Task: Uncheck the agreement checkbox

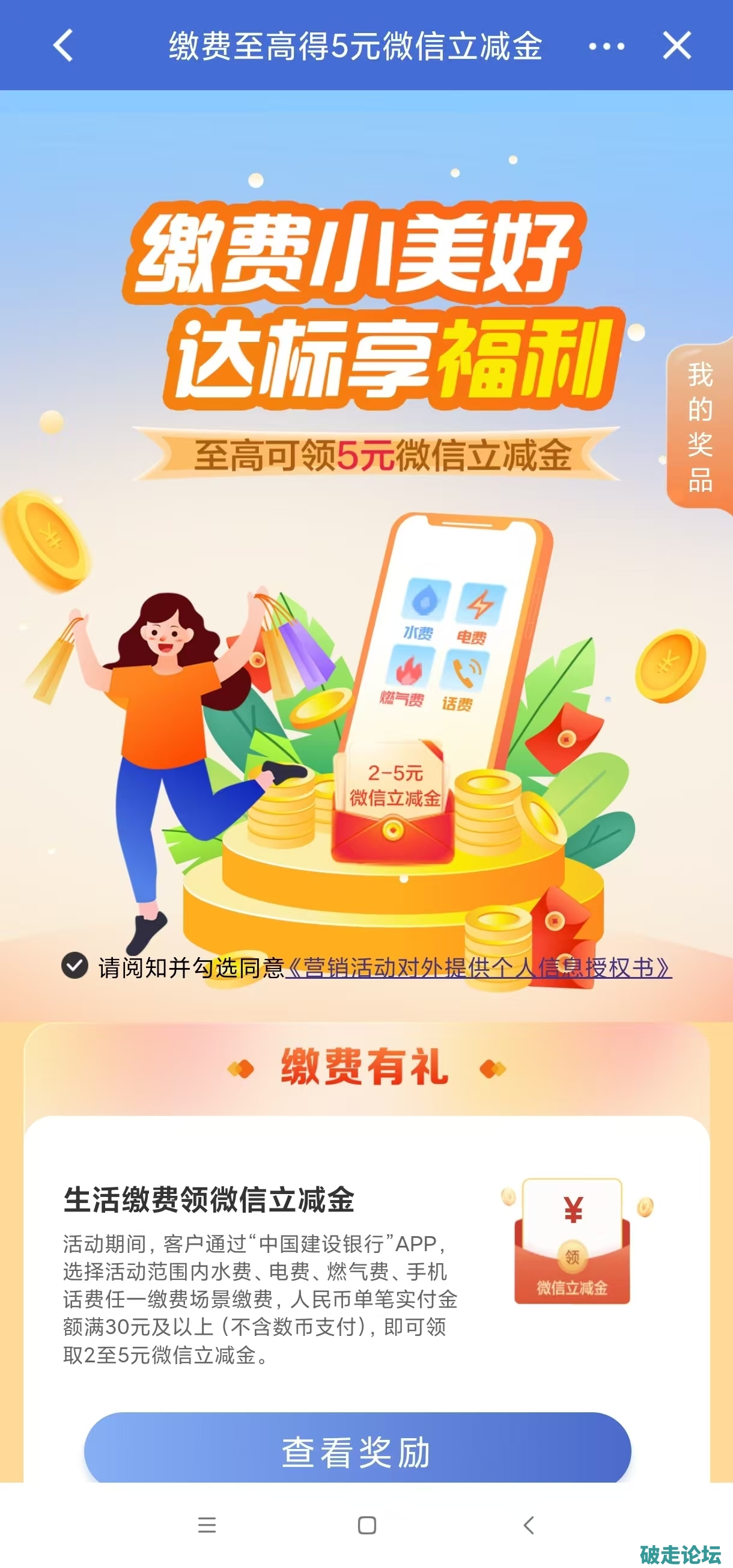Action: click(x=75, y=966)
